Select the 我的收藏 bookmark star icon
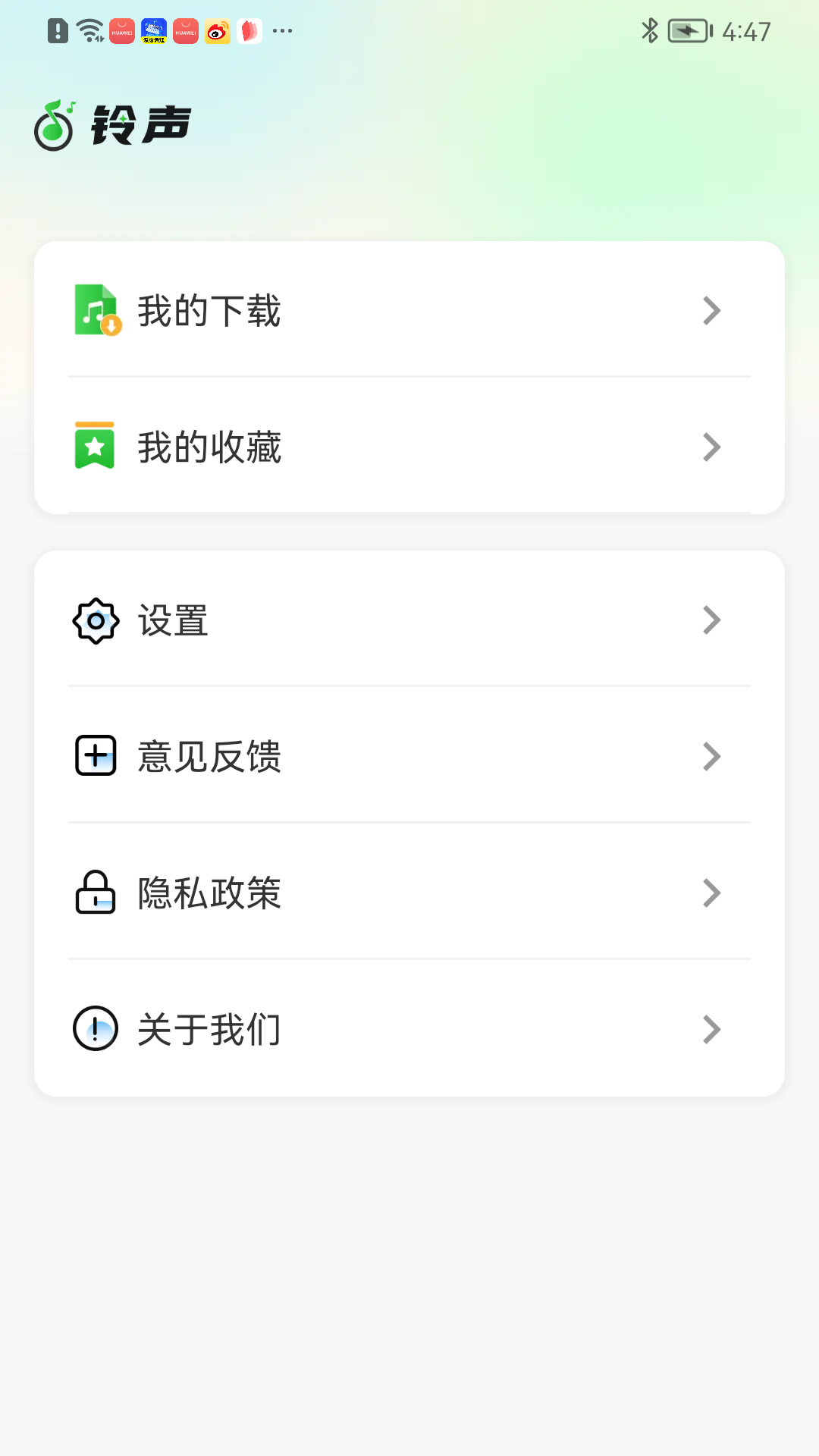The height and width of the screenshot is (1456, 819). click(94, 447)
